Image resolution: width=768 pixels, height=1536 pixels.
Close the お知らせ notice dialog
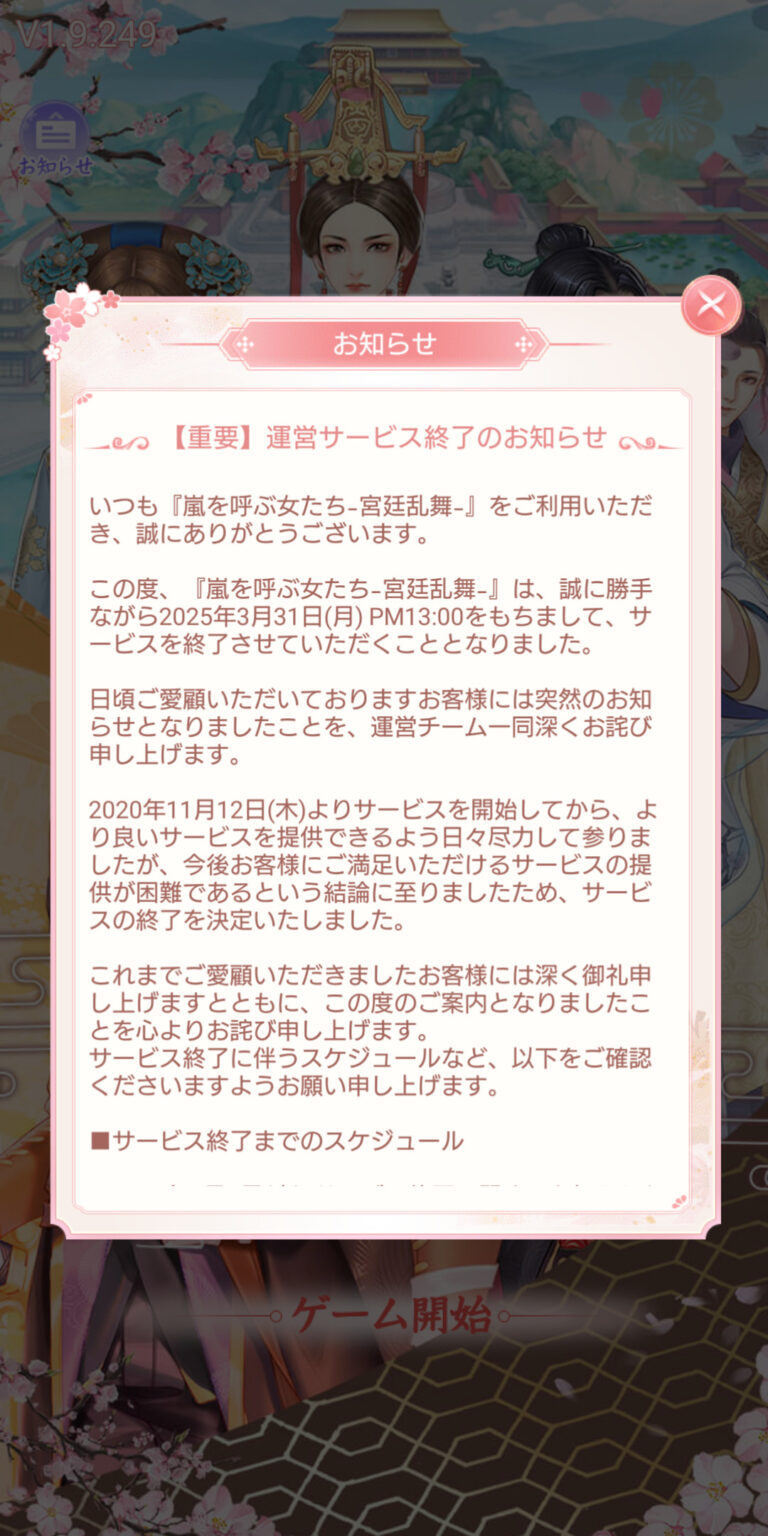[711, 305]
